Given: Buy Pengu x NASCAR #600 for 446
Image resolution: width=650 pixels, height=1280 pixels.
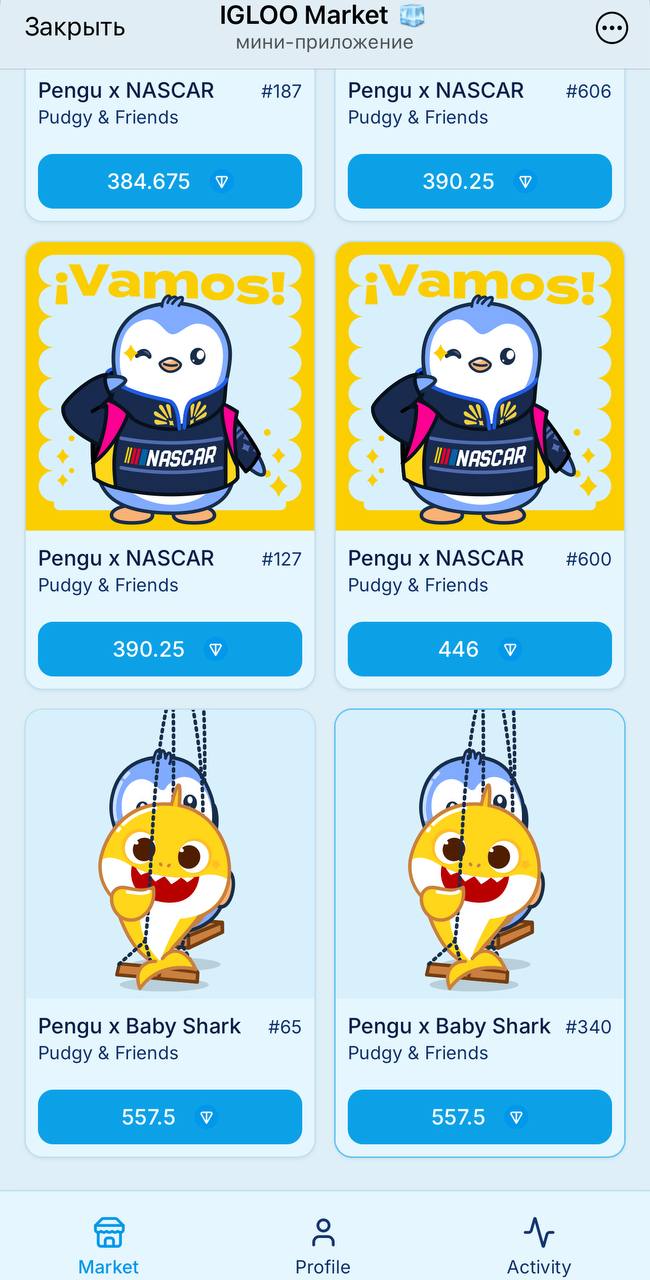Looking at the screenshot, I should (x=479, y=649).
